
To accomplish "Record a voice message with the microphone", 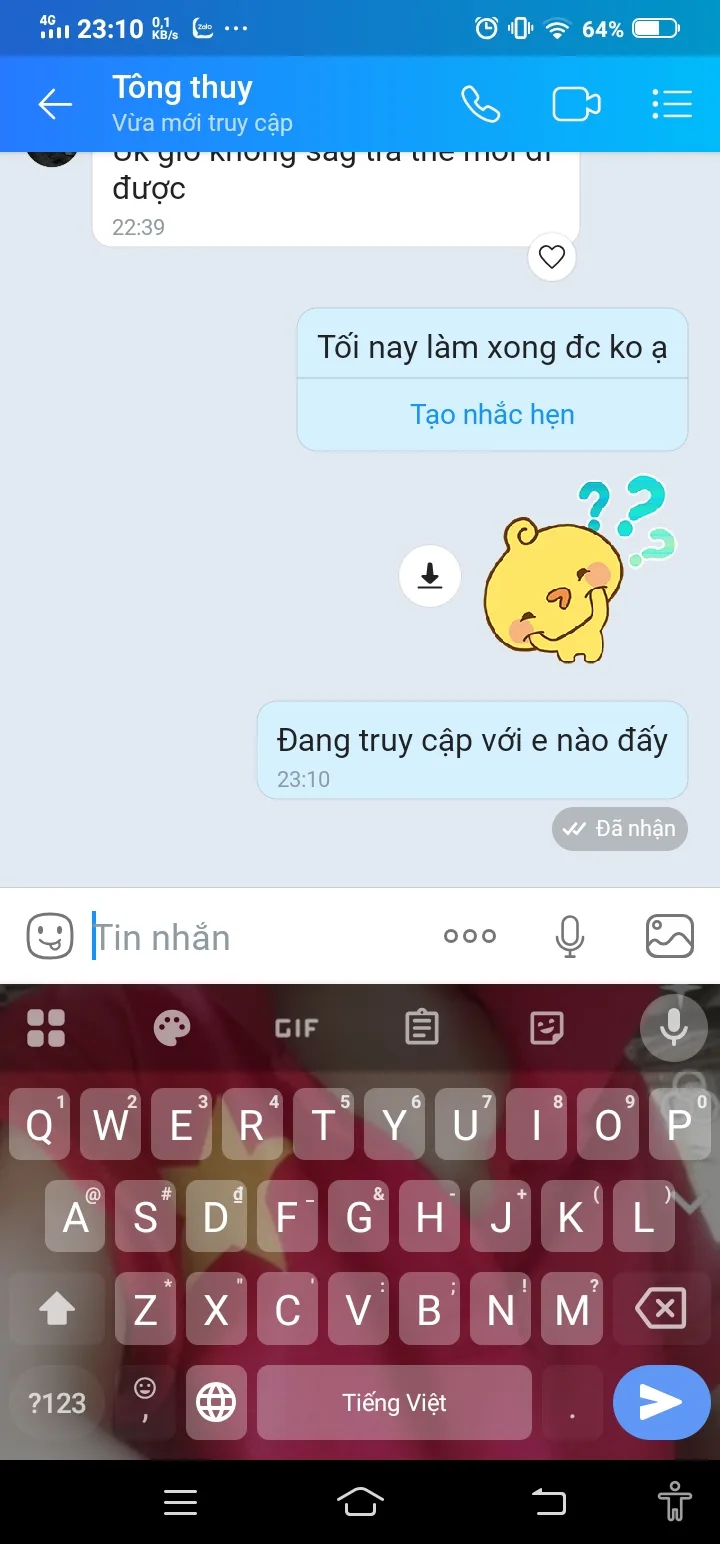I will coord(570,936).
